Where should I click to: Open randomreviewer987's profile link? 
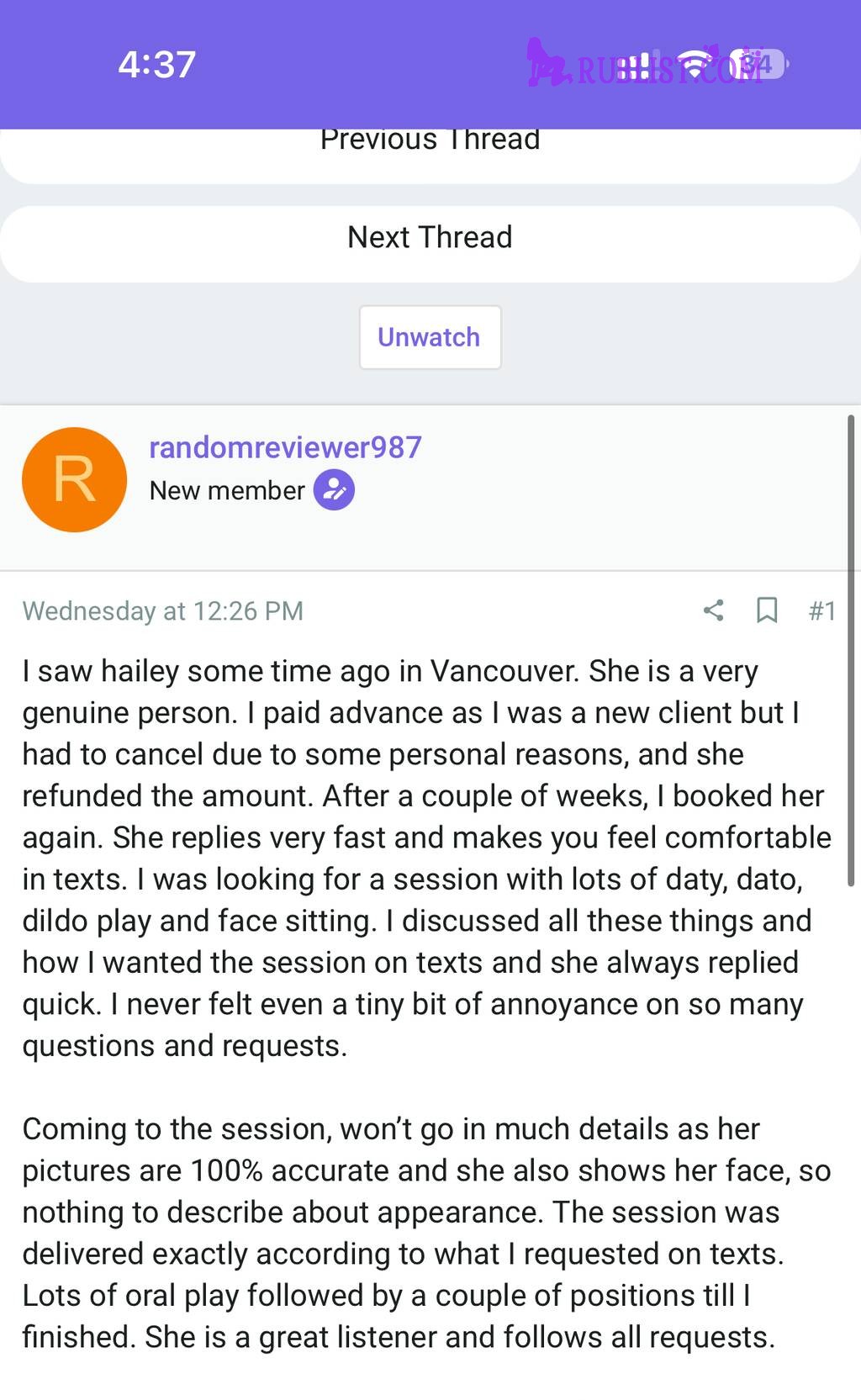pyautogui.click(x=285, y=447)
